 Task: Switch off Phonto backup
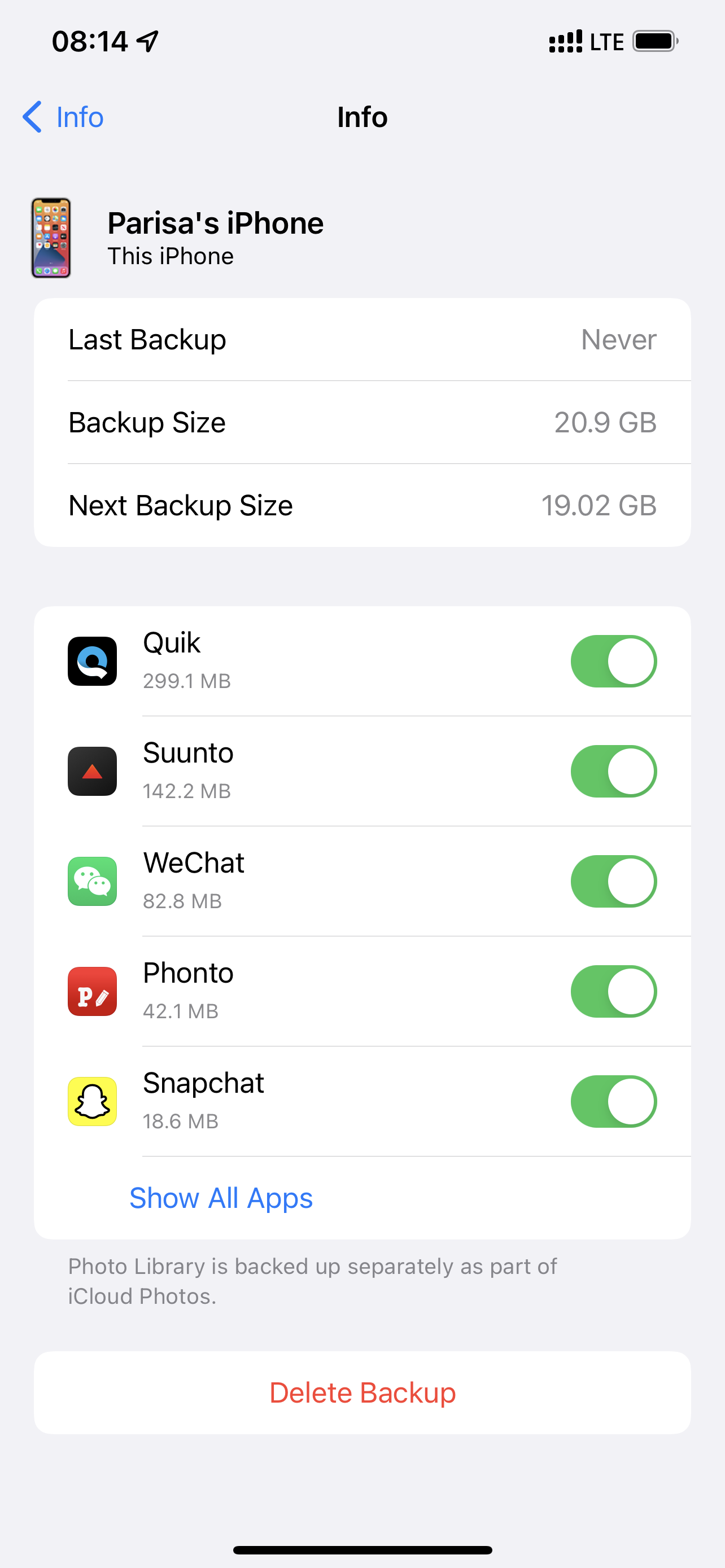[613, 992]
